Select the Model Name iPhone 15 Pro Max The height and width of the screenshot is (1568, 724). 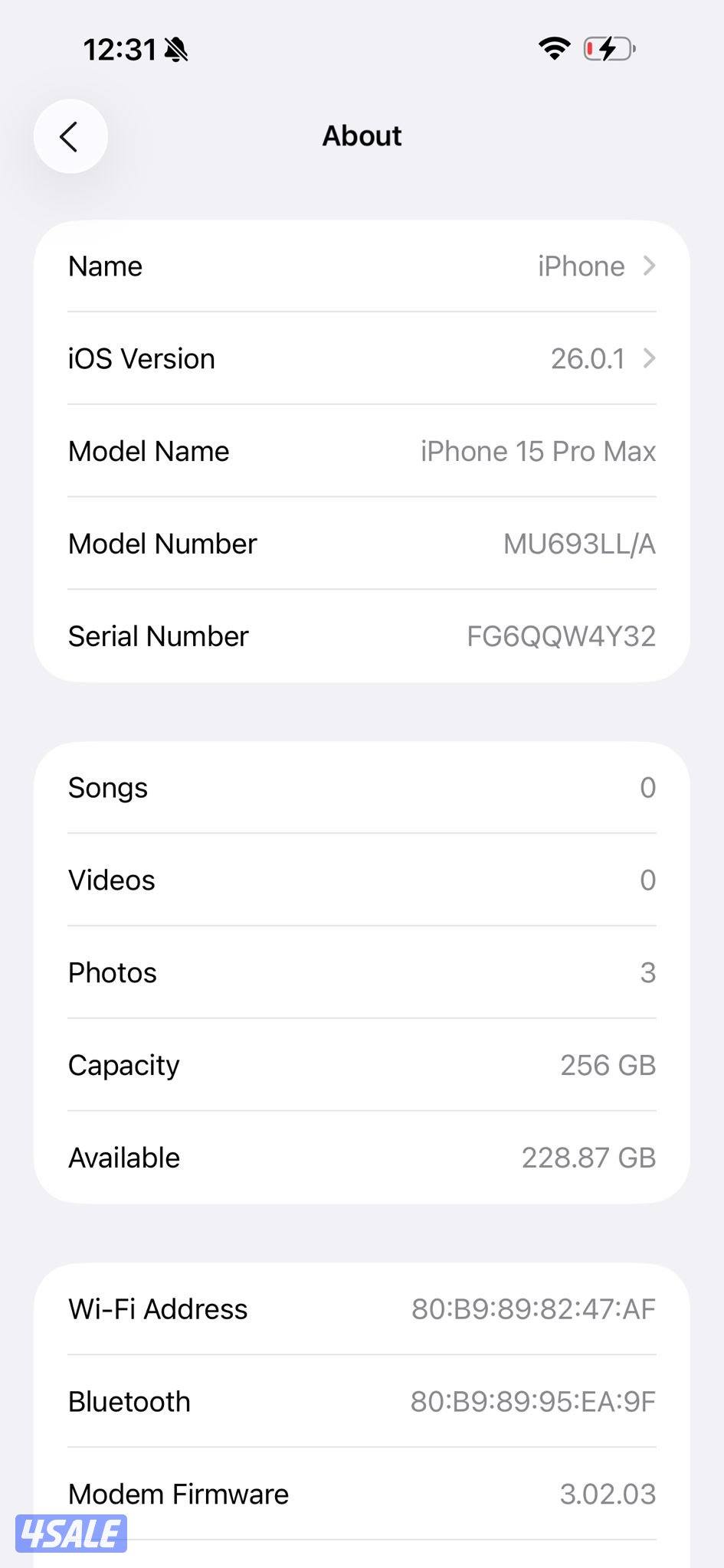362,451
